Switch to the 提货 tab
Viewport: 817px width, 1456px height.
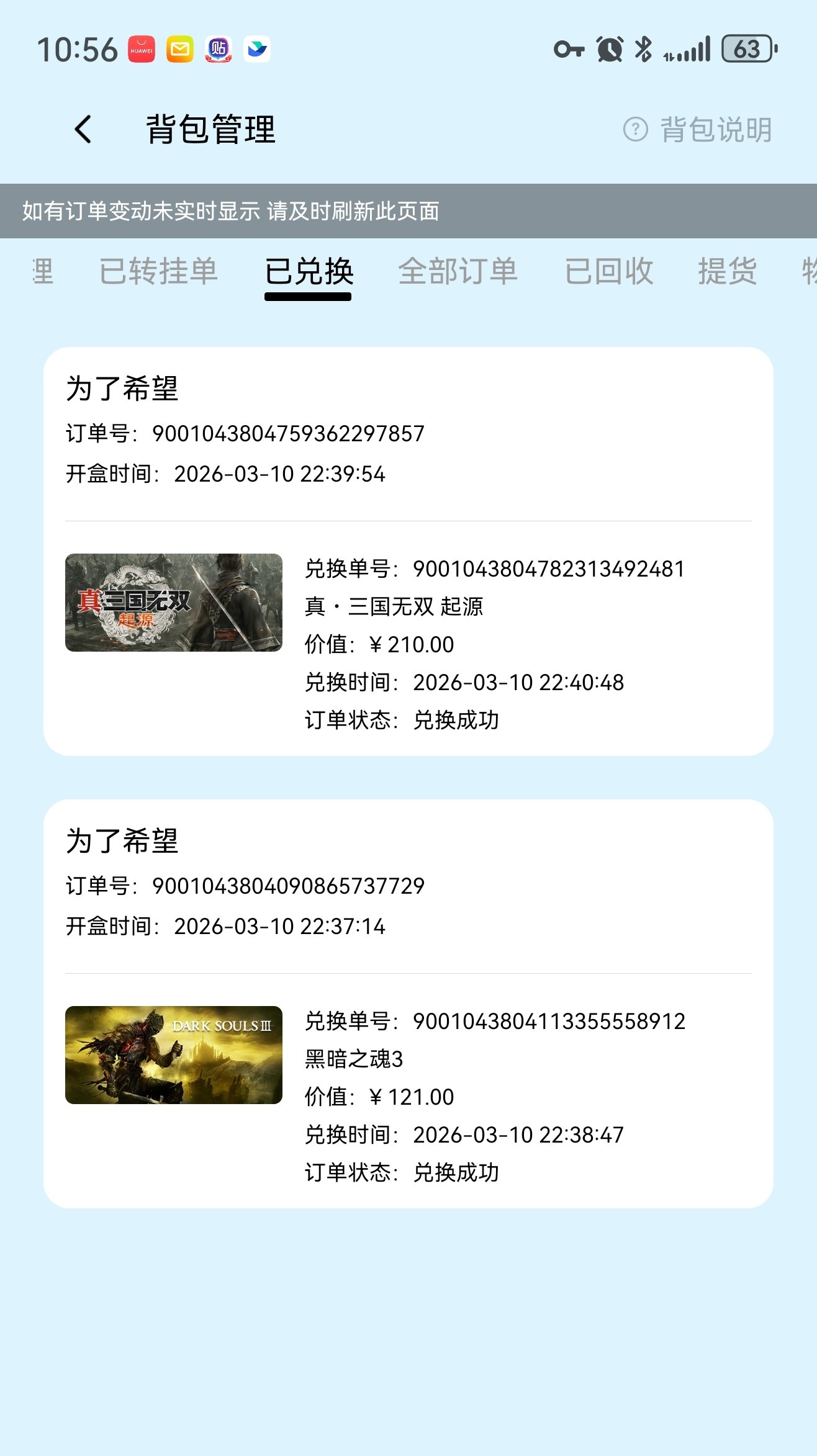pos(727,271)
